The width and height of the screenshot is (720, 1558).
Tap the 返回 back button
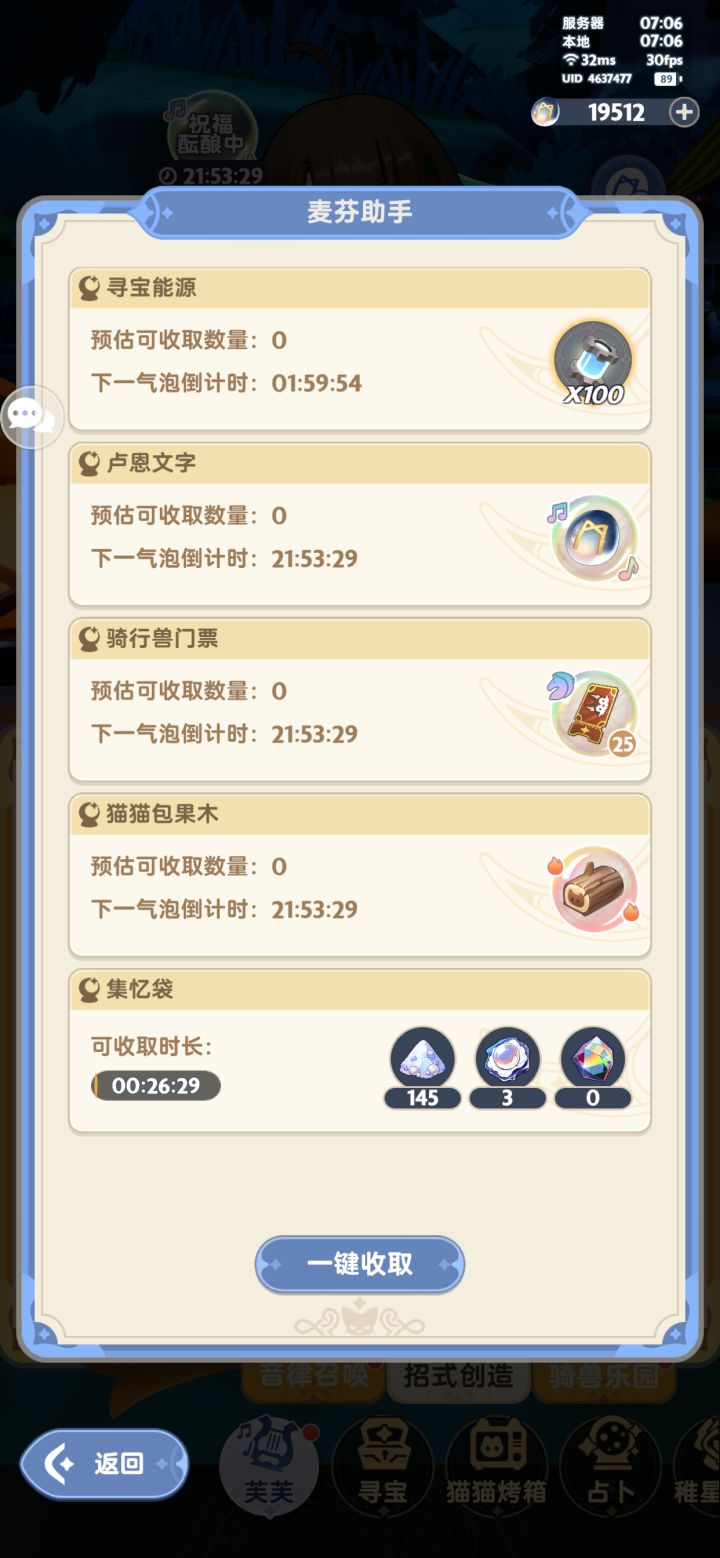[x=103, y=1463]
